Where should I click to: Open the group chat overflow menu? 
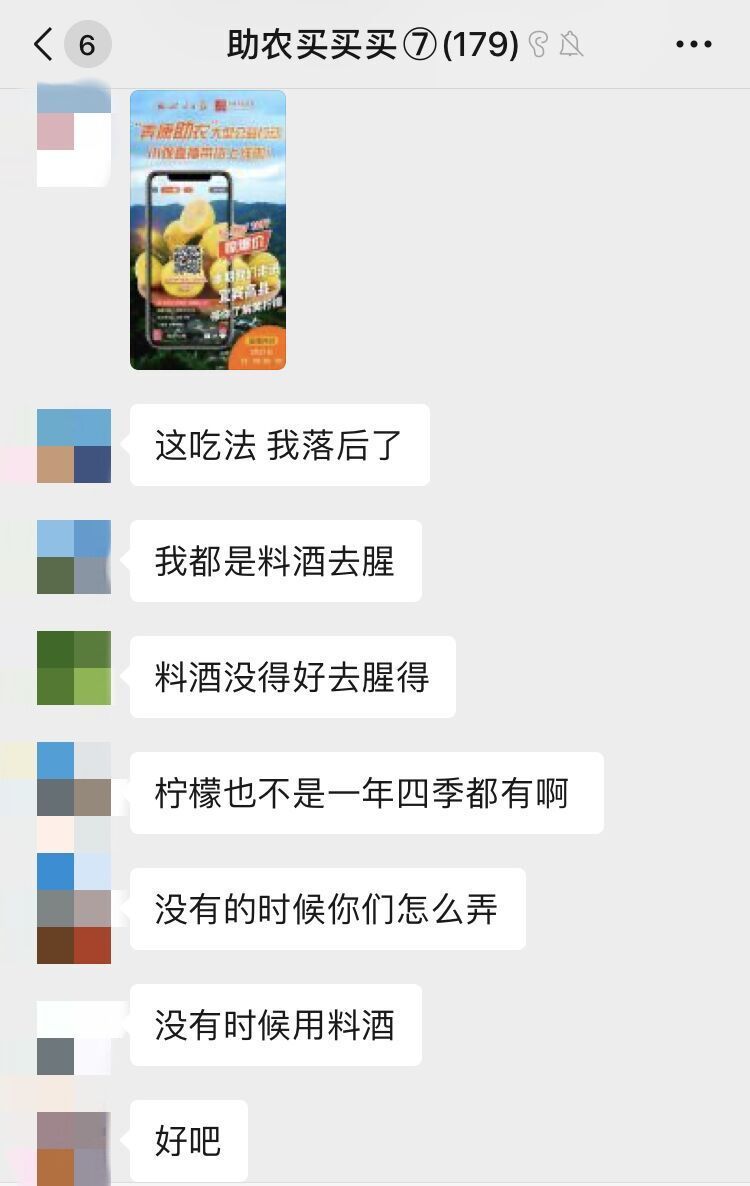(x=694, y=45)
